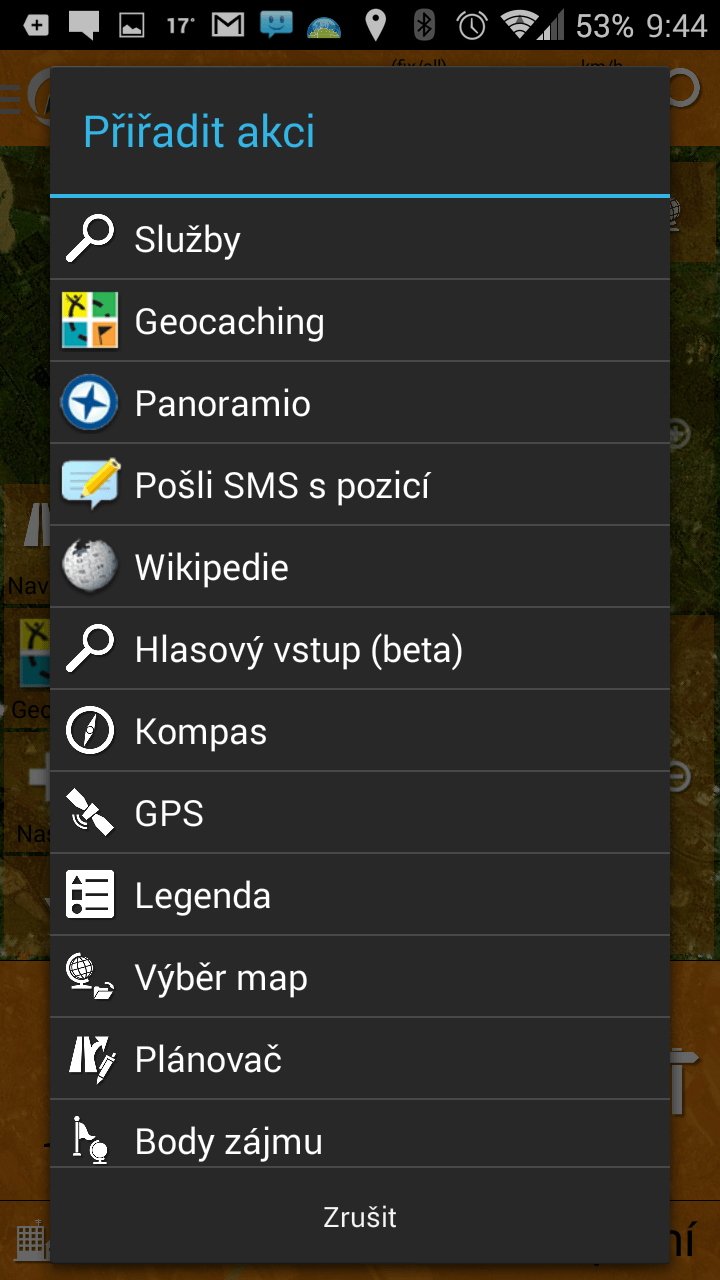Choose Body zájmu

coord(360,1138)
